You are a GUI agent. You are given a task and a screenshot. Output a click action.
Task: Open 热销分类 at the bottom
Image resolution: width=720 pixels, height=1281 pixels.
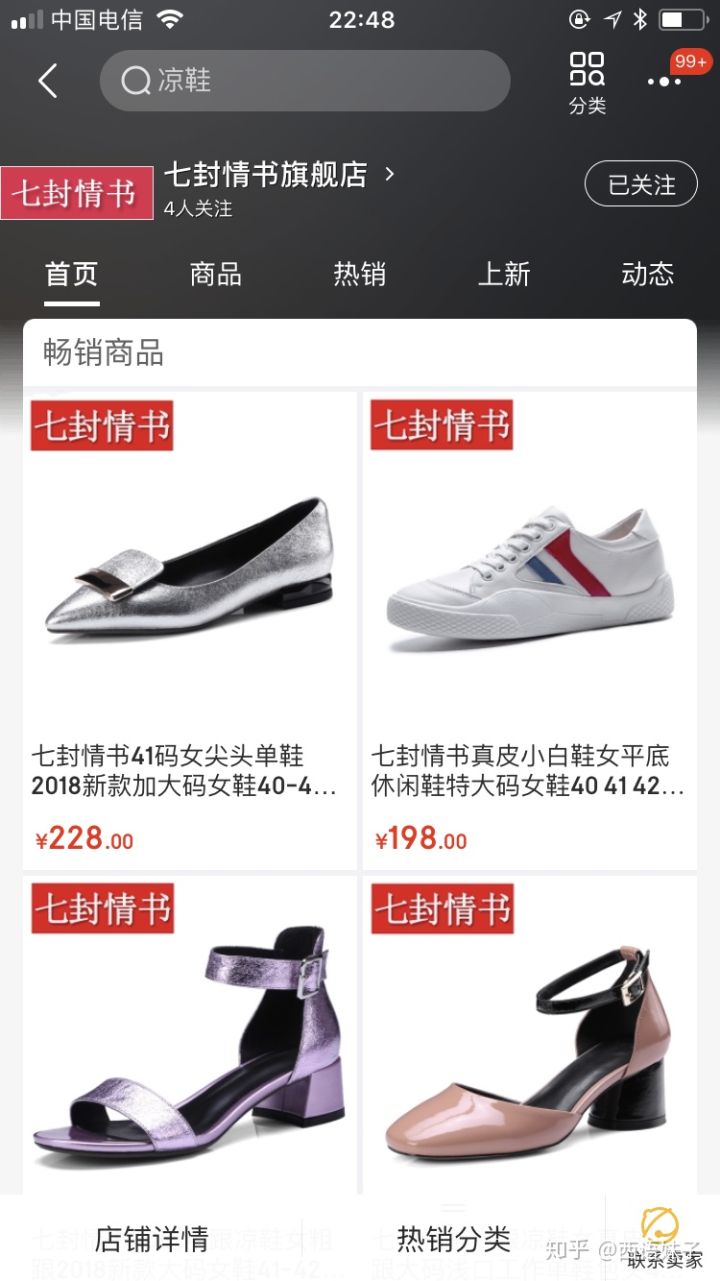coord(454,1240)
